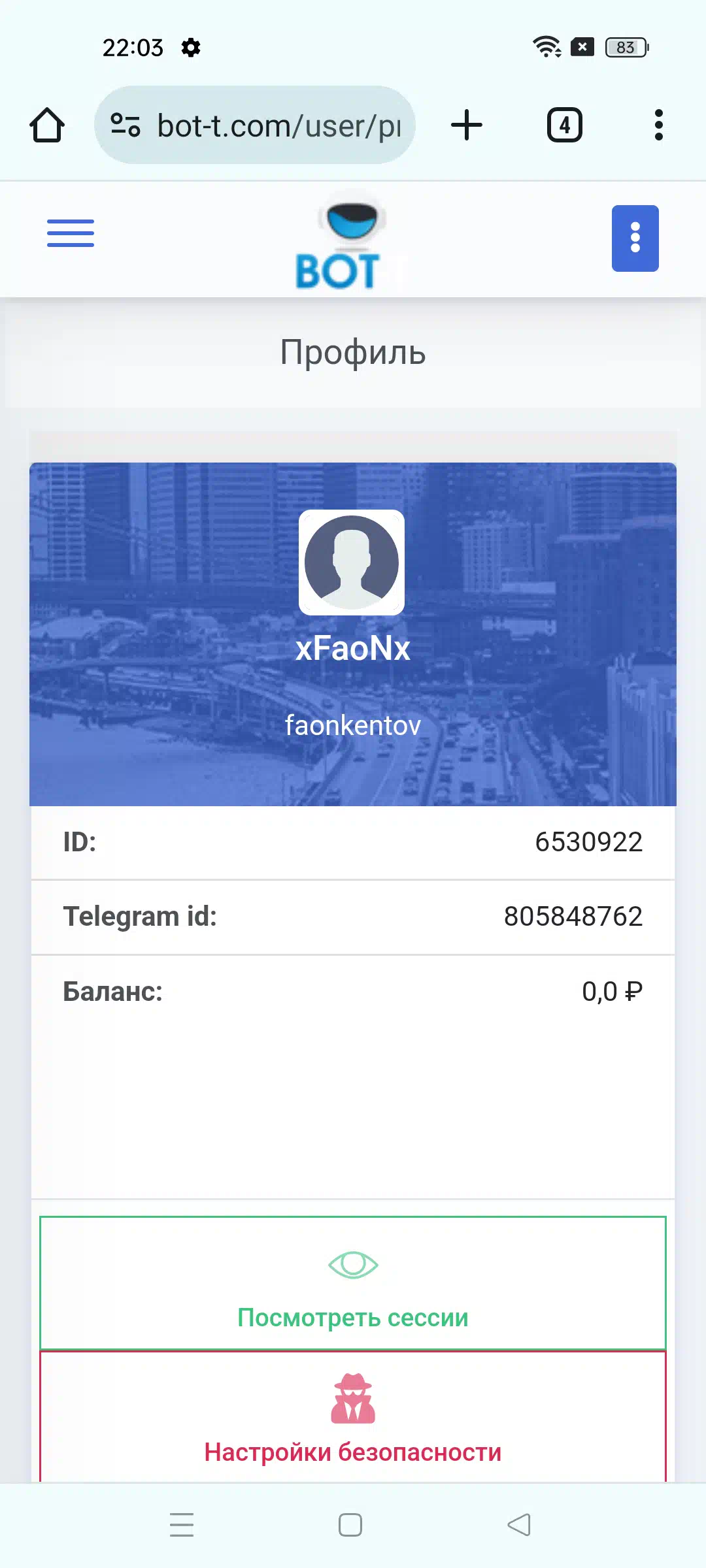
Task: Open Настройки безопасности
Action: coord(353,1417)
